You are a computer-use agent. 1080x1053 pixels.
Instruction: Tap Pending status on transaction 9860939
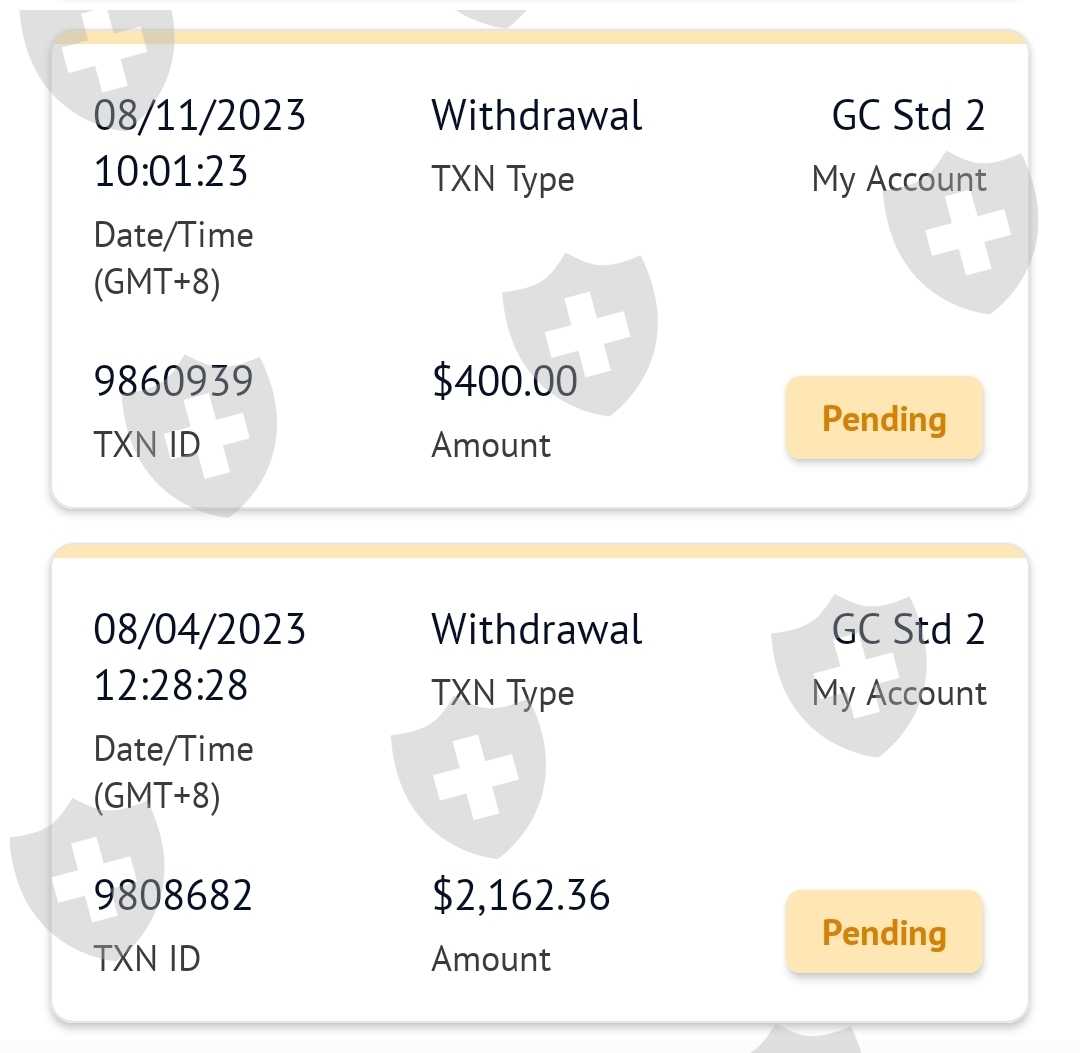point(884,419)
